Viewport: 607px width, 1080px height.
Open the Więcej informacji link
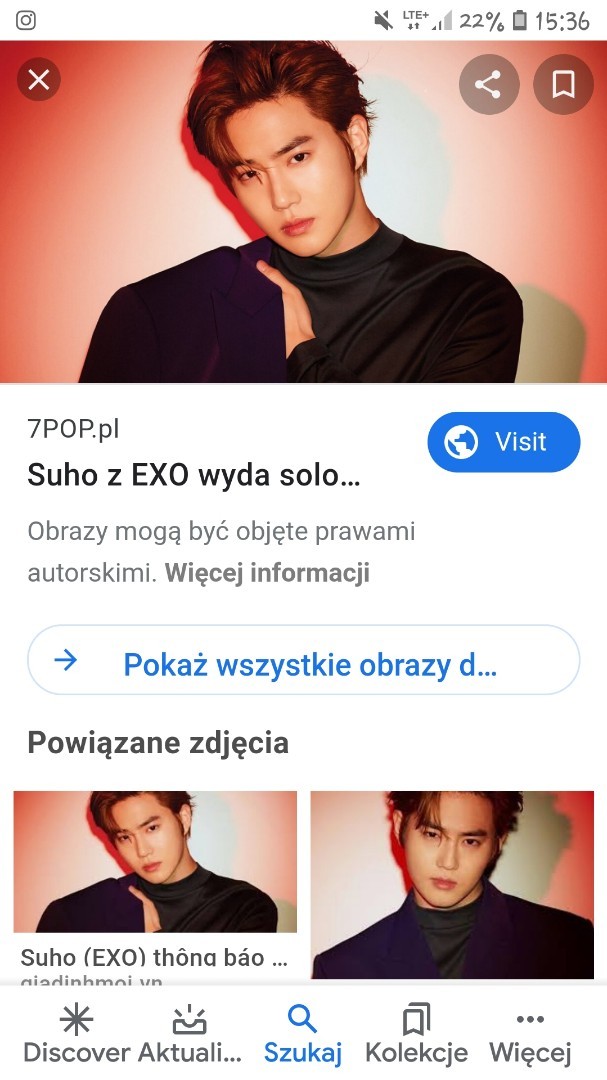267,573
